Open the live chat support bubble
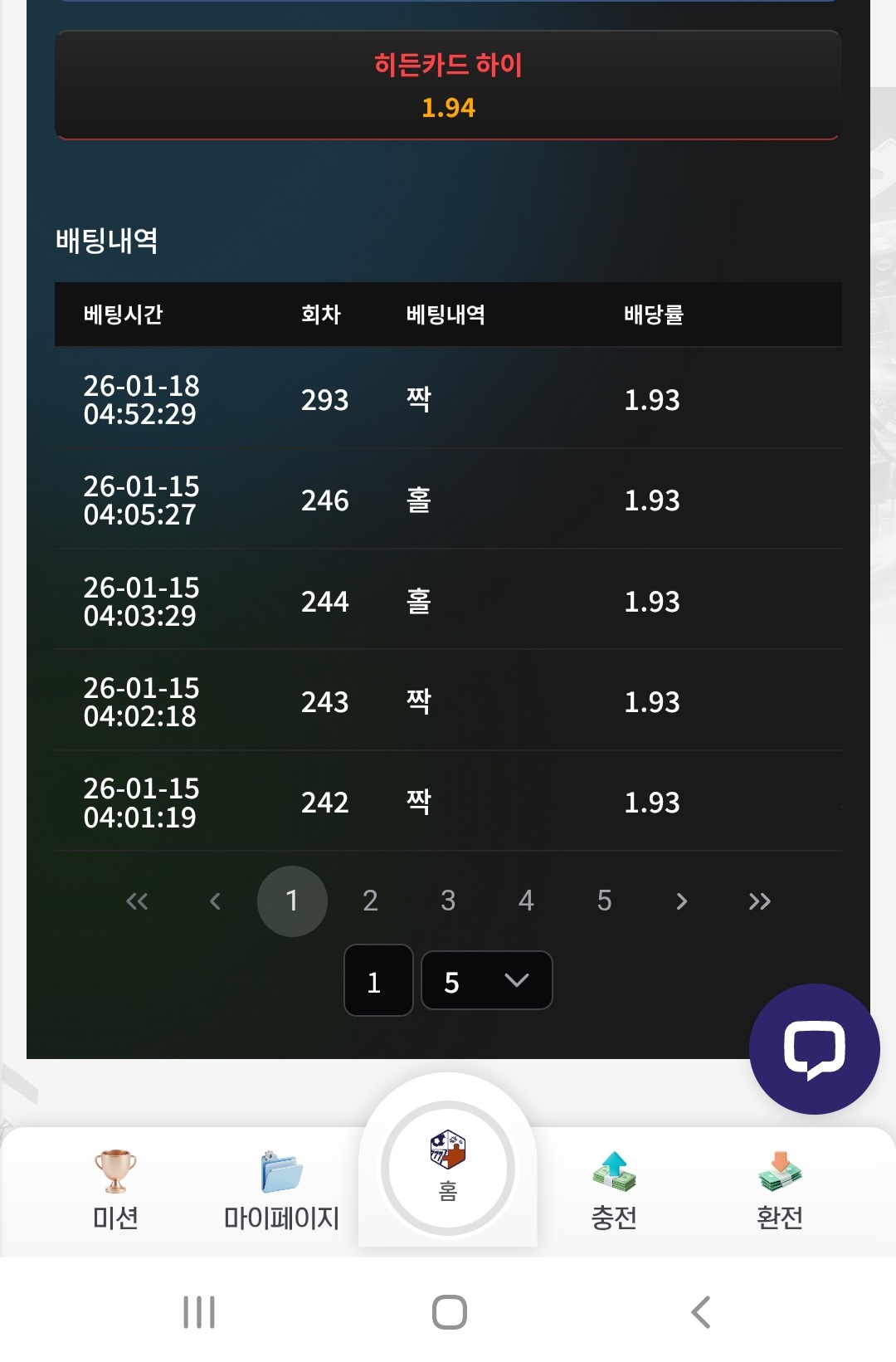Screen dimensions: 896x1362 [814, 1048]
